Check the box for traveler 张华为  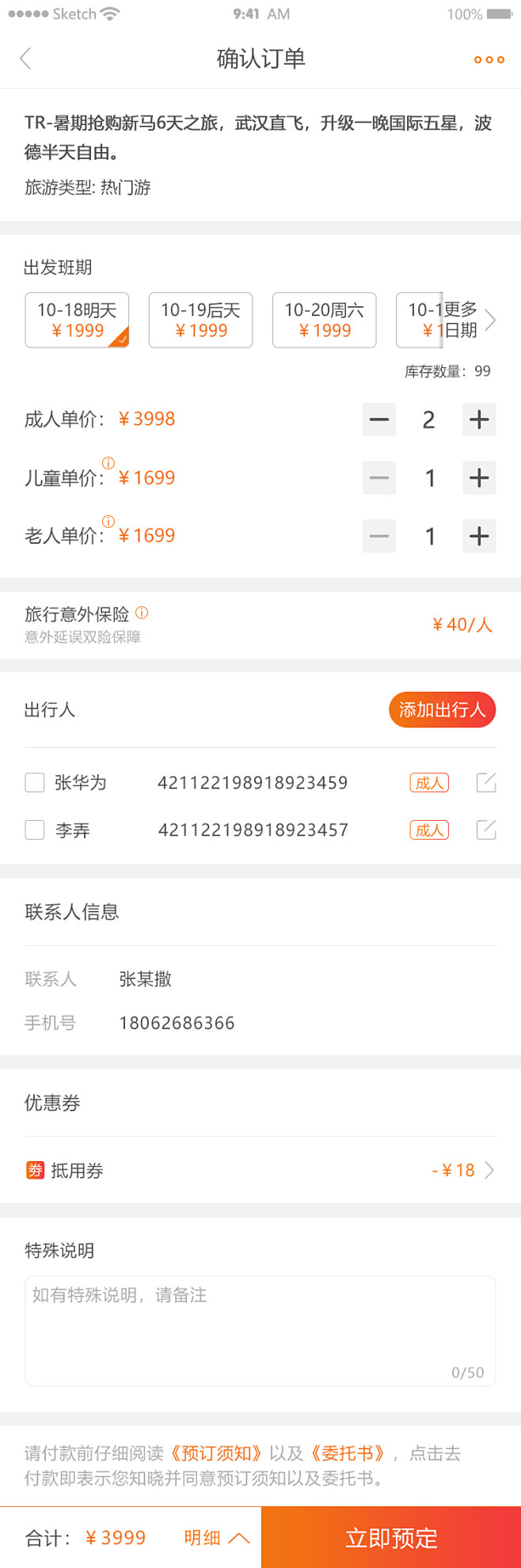35,783
